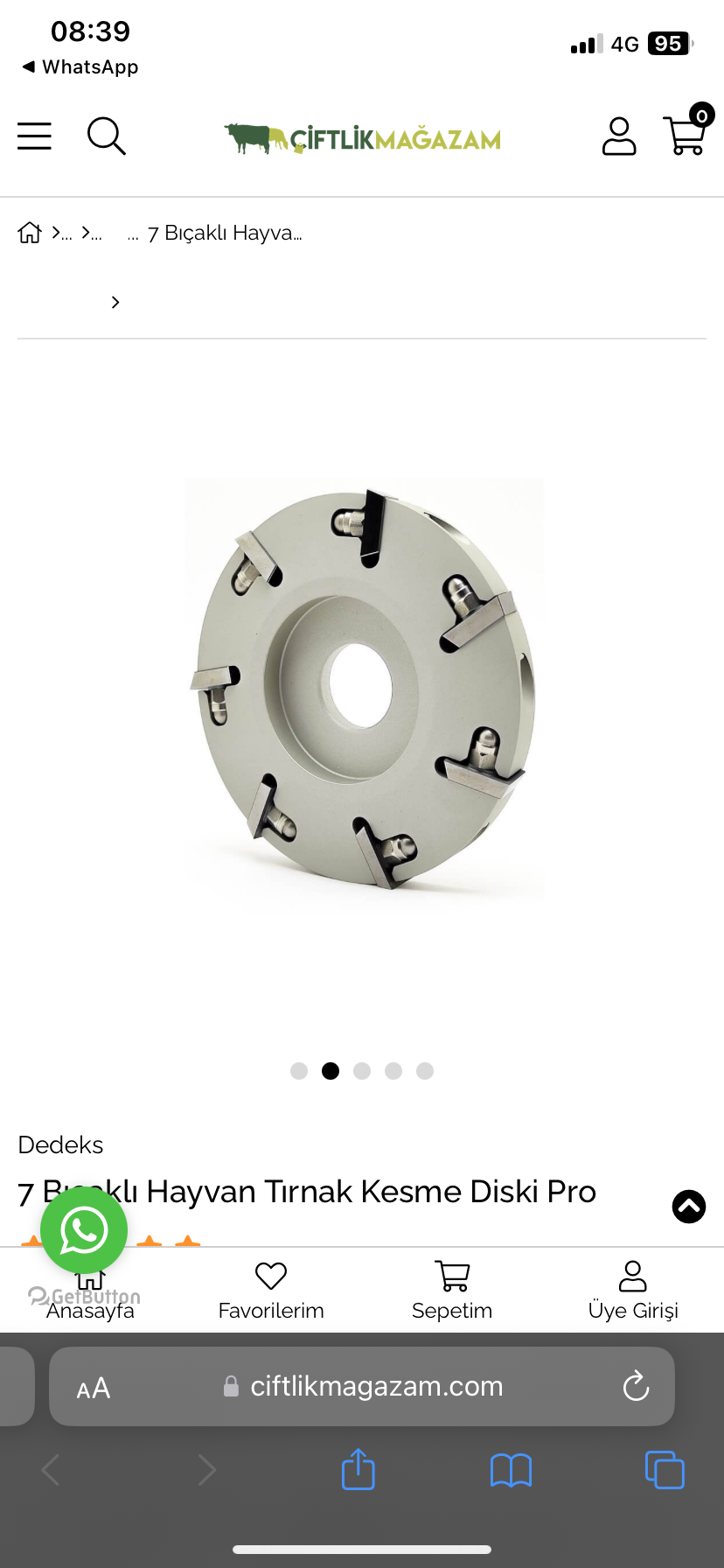This screenshot has height=1568, width=724.
Task: Open the hamburger menu
Action: coord(35,136)
